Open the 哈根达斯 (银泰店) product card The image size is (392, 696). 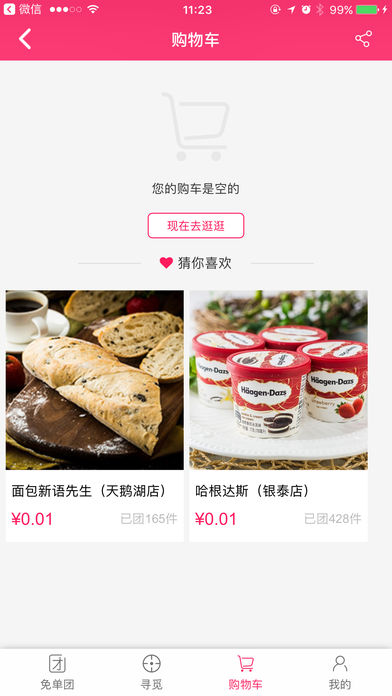tap(278, 416)
